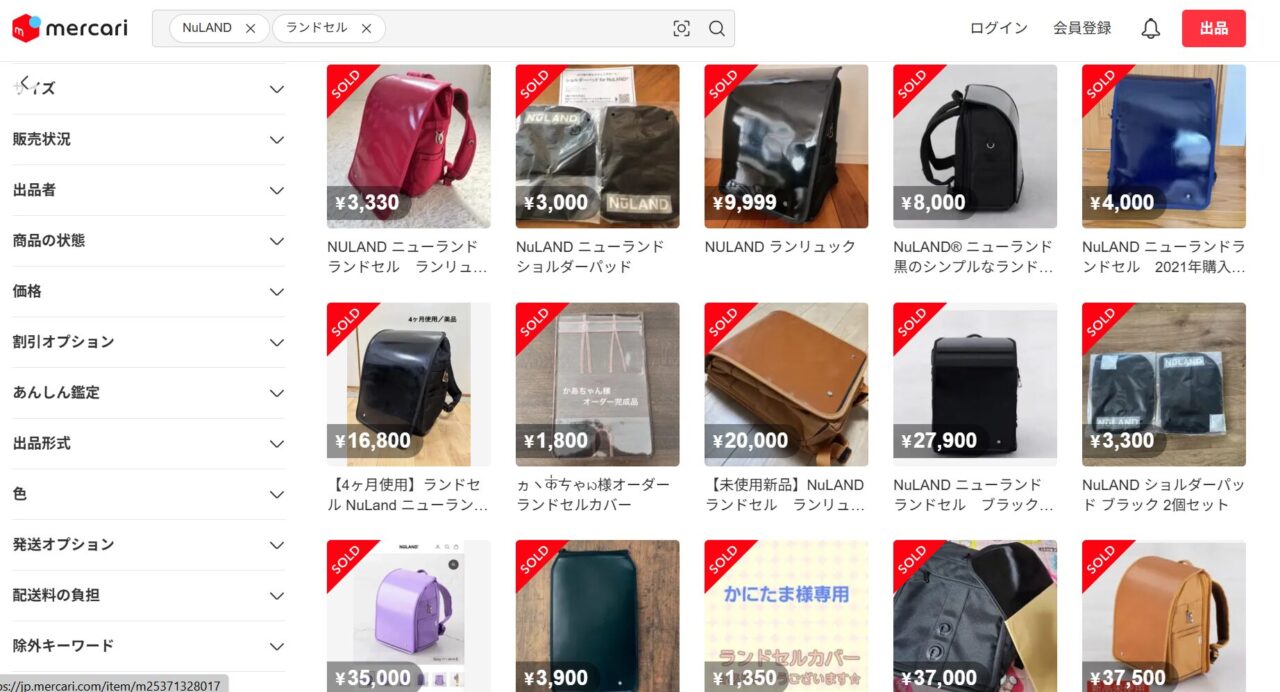Select the ¥3,300 ショルダーパッド 2個セット item
Viewport: 1280px width, 692px height.
1163,385
